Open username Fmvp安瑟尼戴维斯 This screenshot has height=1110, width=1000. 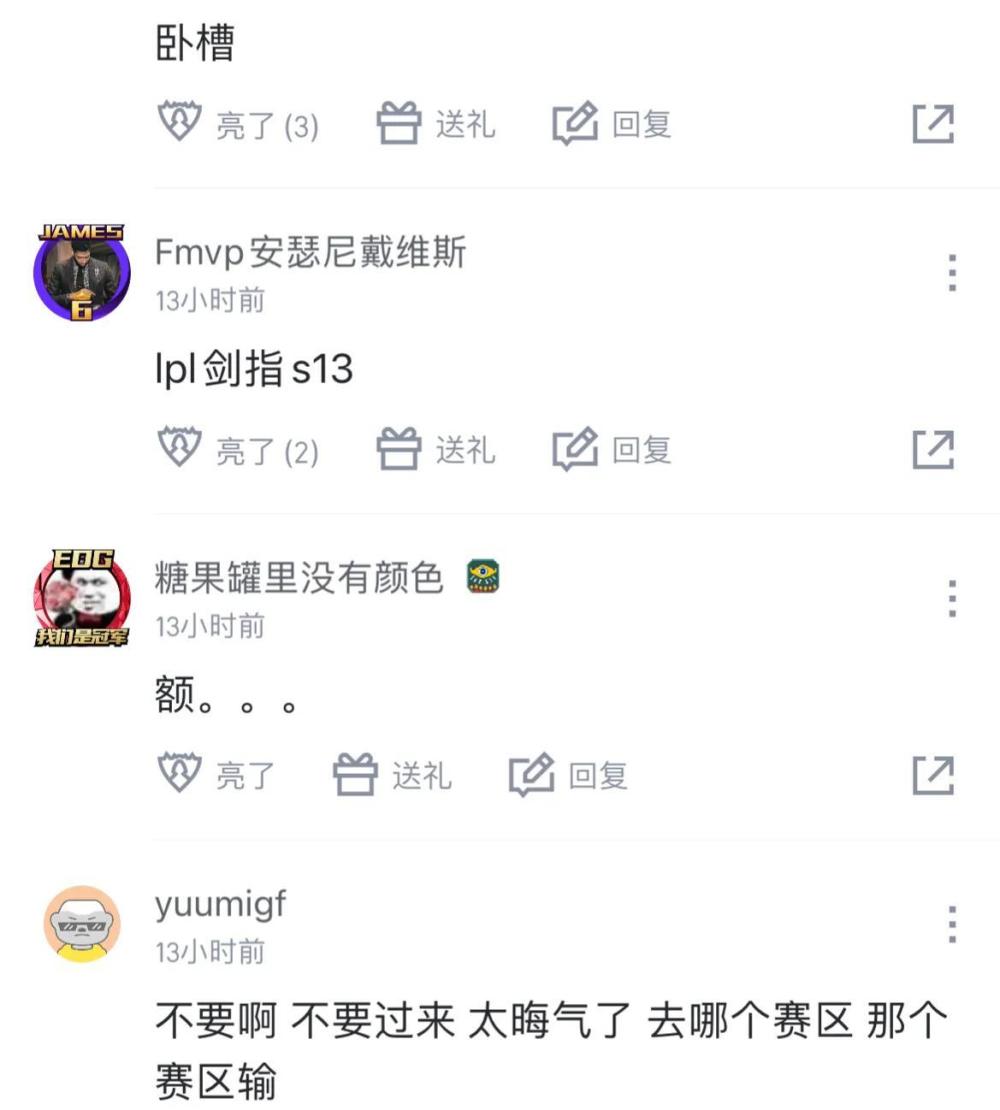(x=310, y=253)
